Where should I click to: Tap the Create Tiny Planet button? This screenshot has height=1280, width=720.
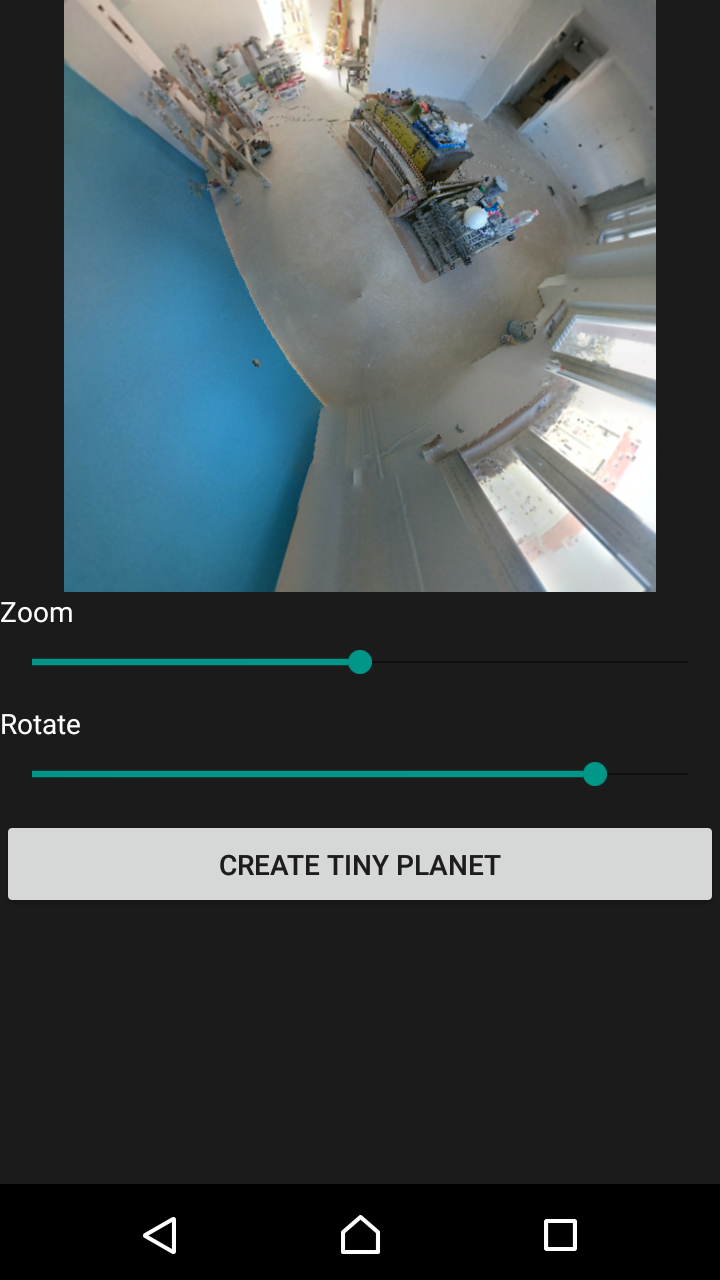[360, 864]
